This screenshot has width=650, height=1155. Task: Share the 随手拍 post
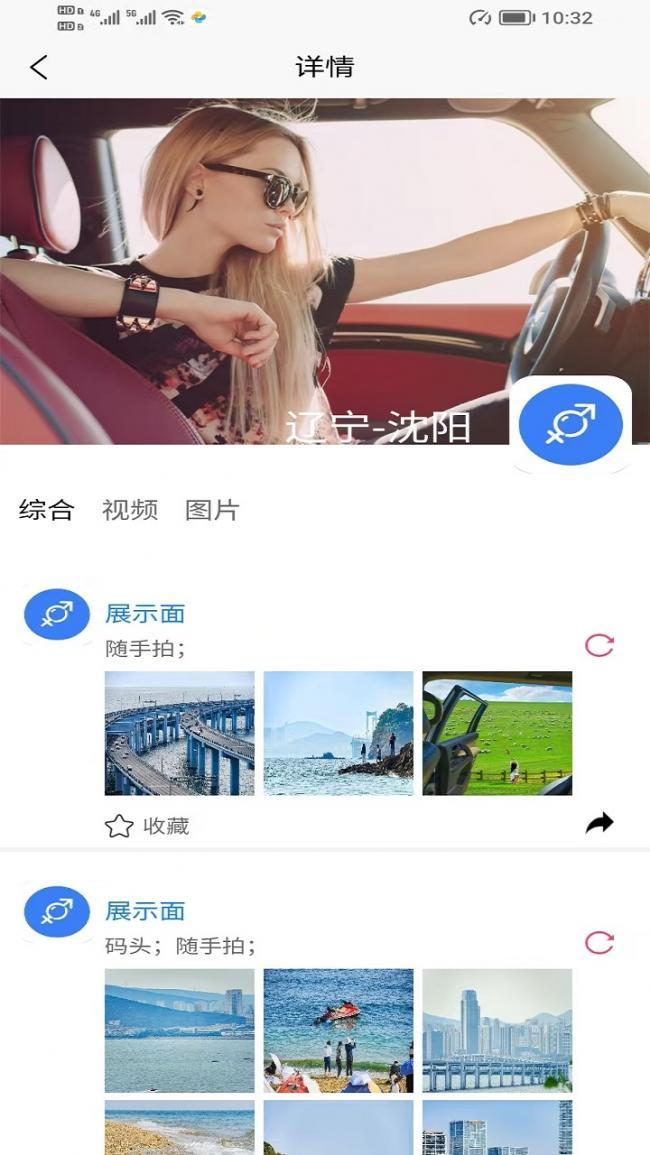(x=599, y=823)
